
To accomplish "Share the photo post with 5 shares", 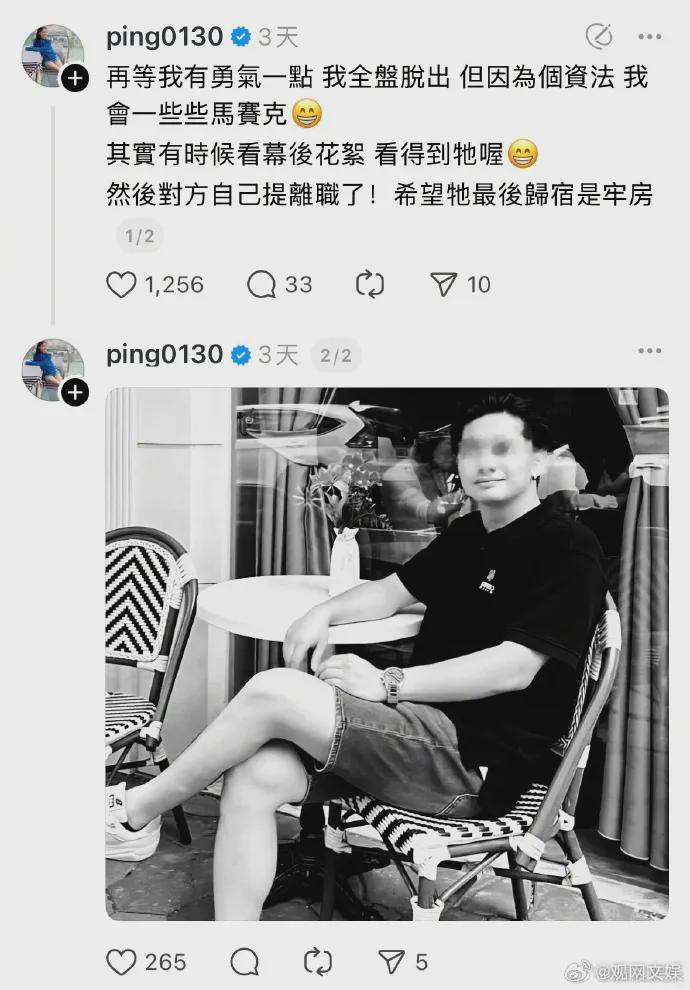I will click(391, 962).
